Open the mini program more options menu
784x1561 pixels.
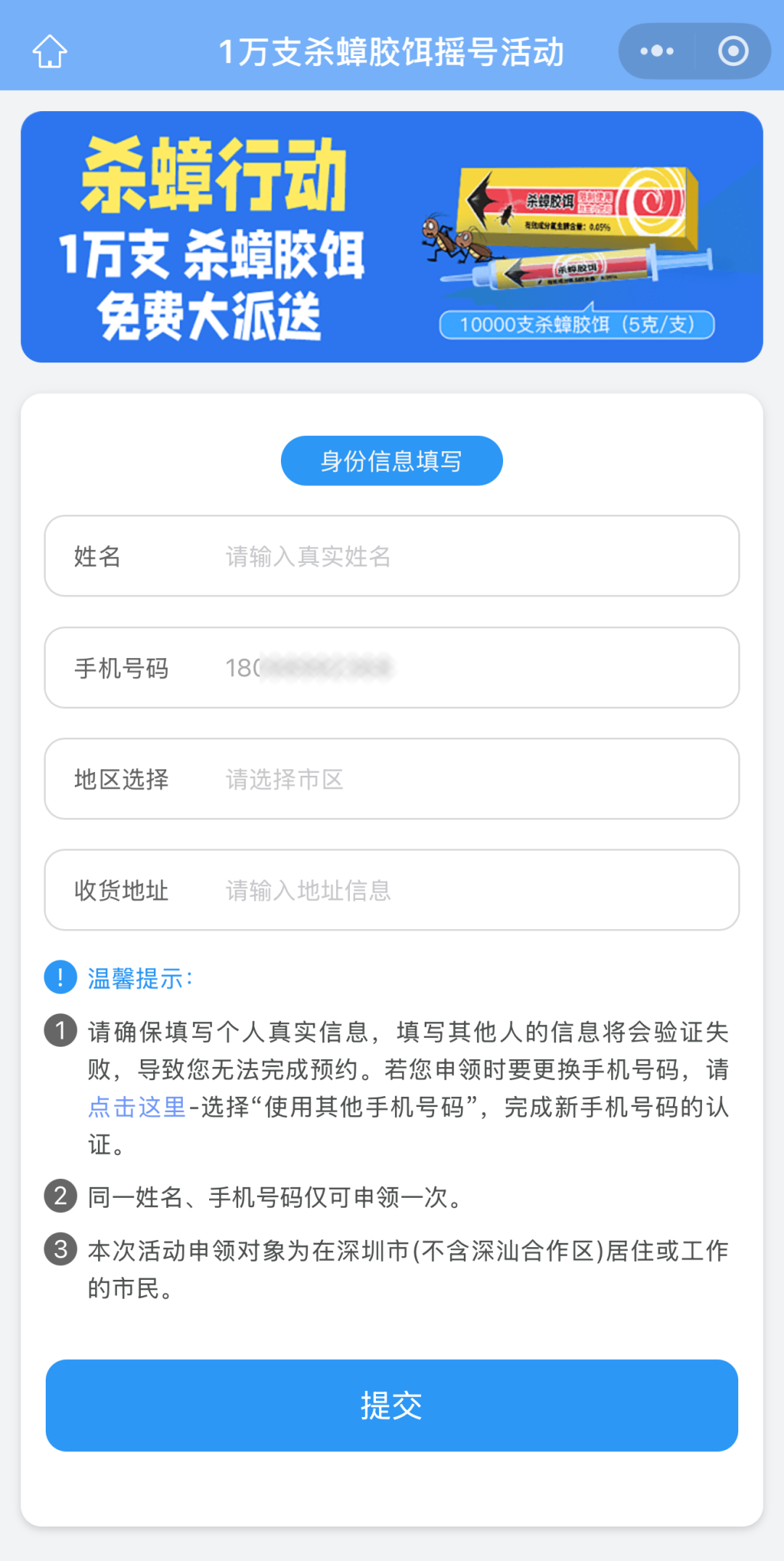click(x=657, y=52)
